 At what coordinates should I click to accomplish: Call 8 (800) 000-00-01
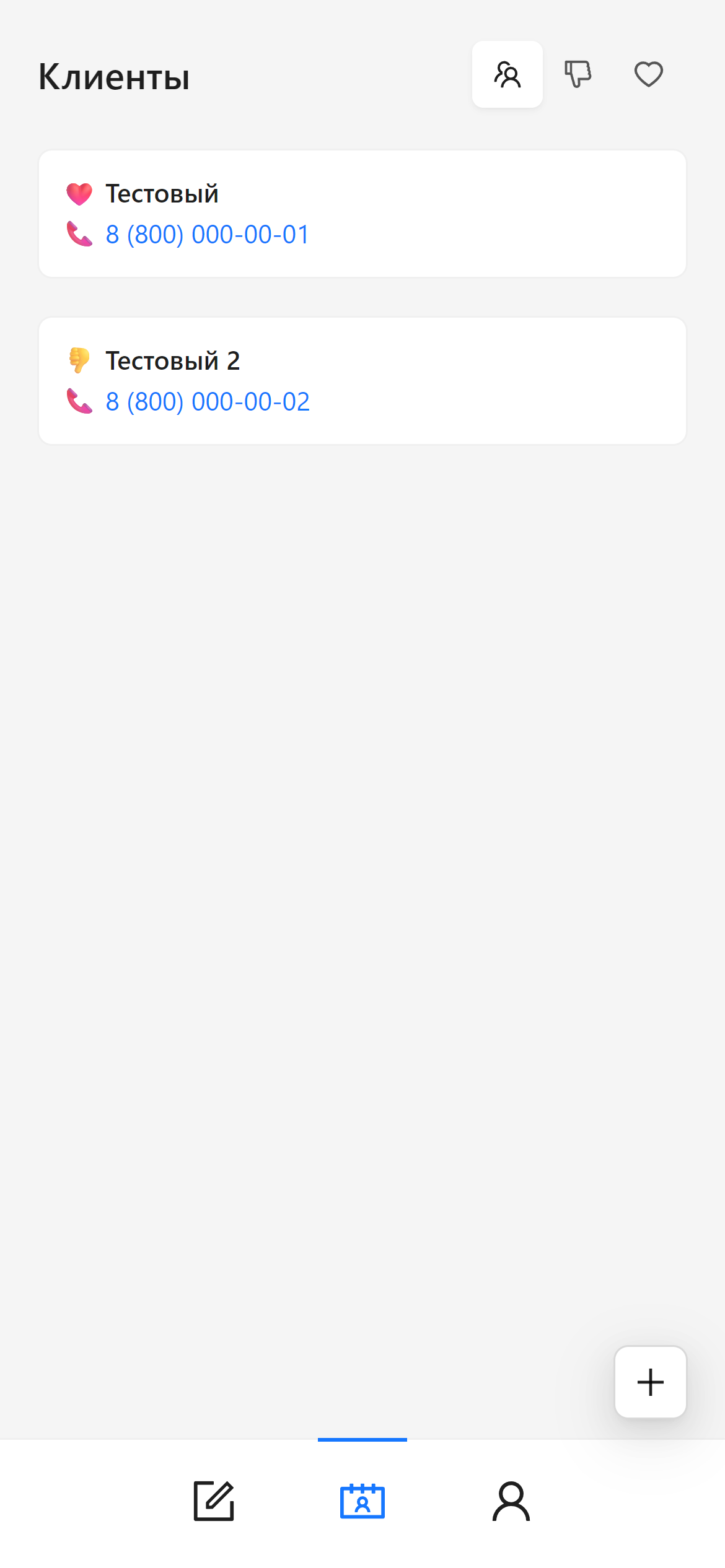(207, 233)
